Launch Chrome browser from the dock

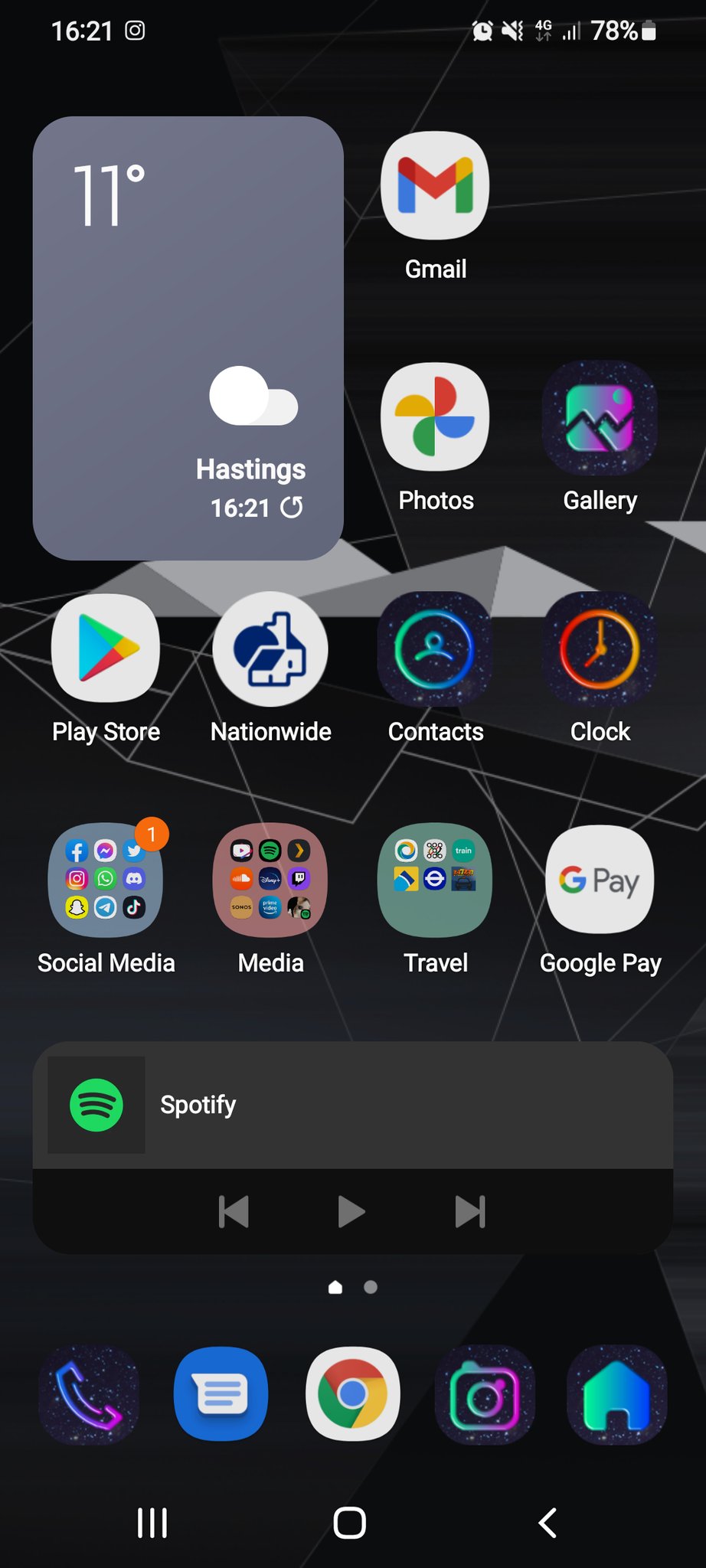coord(352,1394)
